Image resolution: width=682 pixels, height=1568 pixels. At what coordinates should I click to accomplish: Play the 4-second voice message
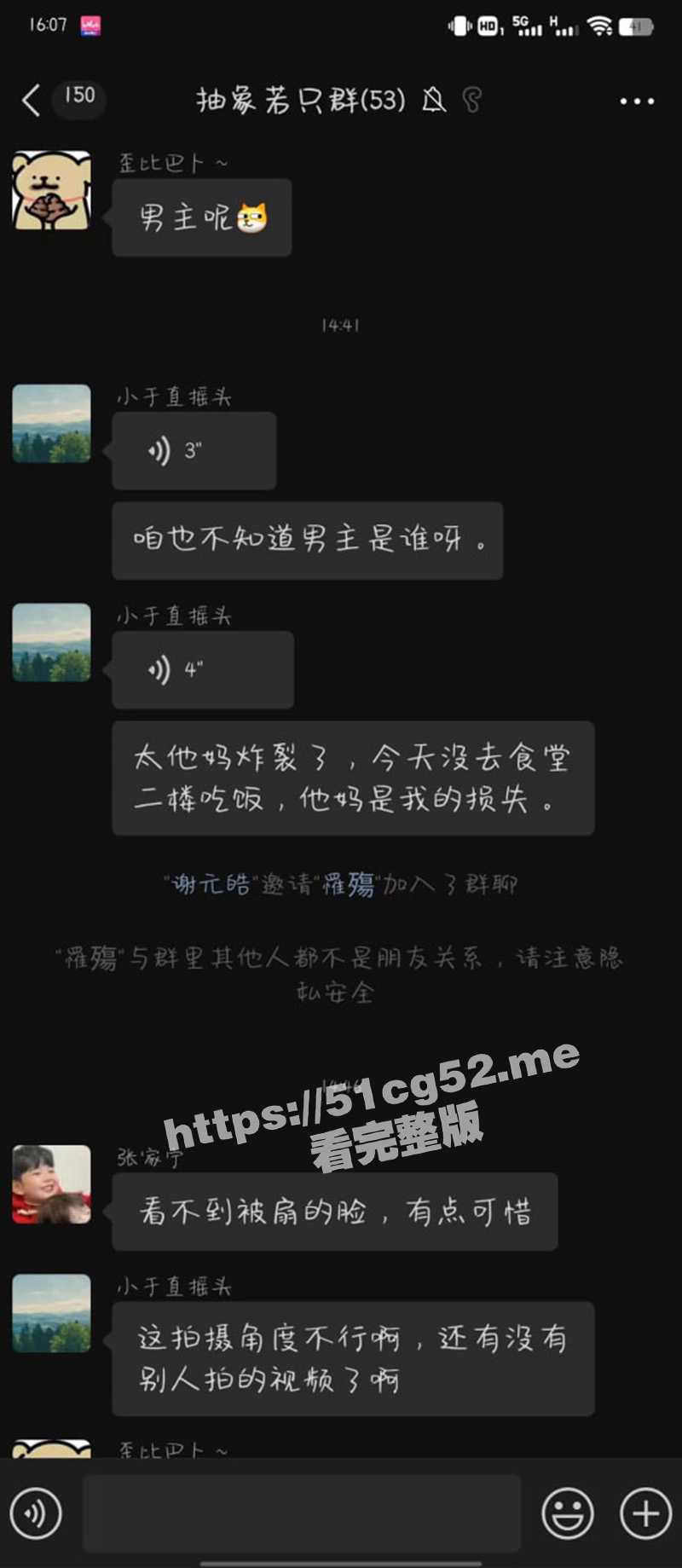pos(202,670)
